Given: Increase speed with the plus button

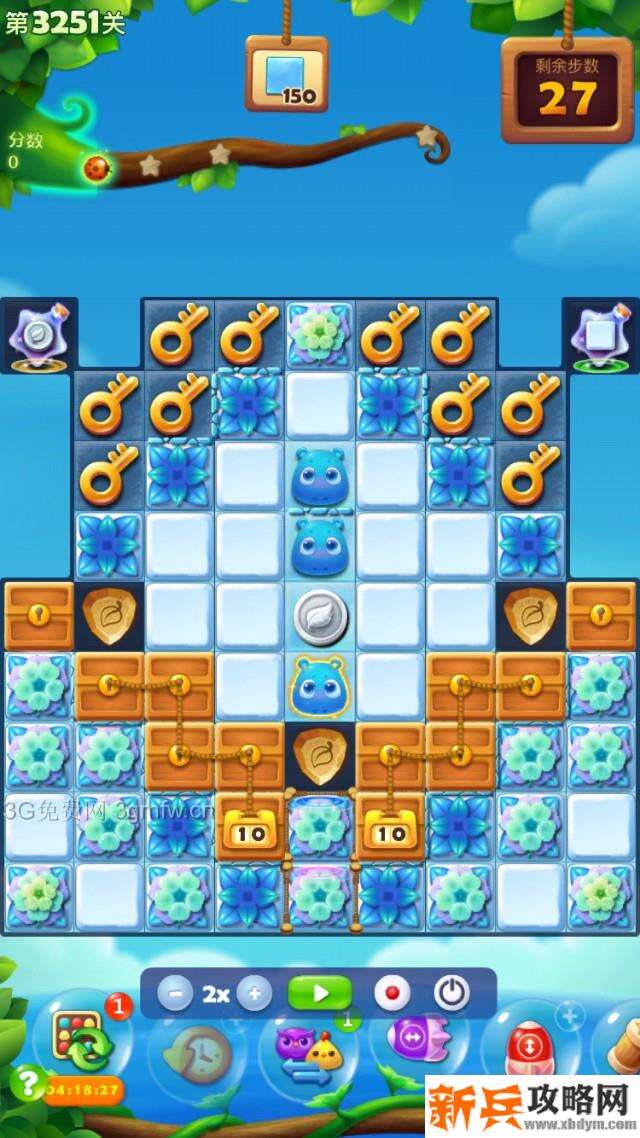Looking at the screenshot, I should (254, 994).
